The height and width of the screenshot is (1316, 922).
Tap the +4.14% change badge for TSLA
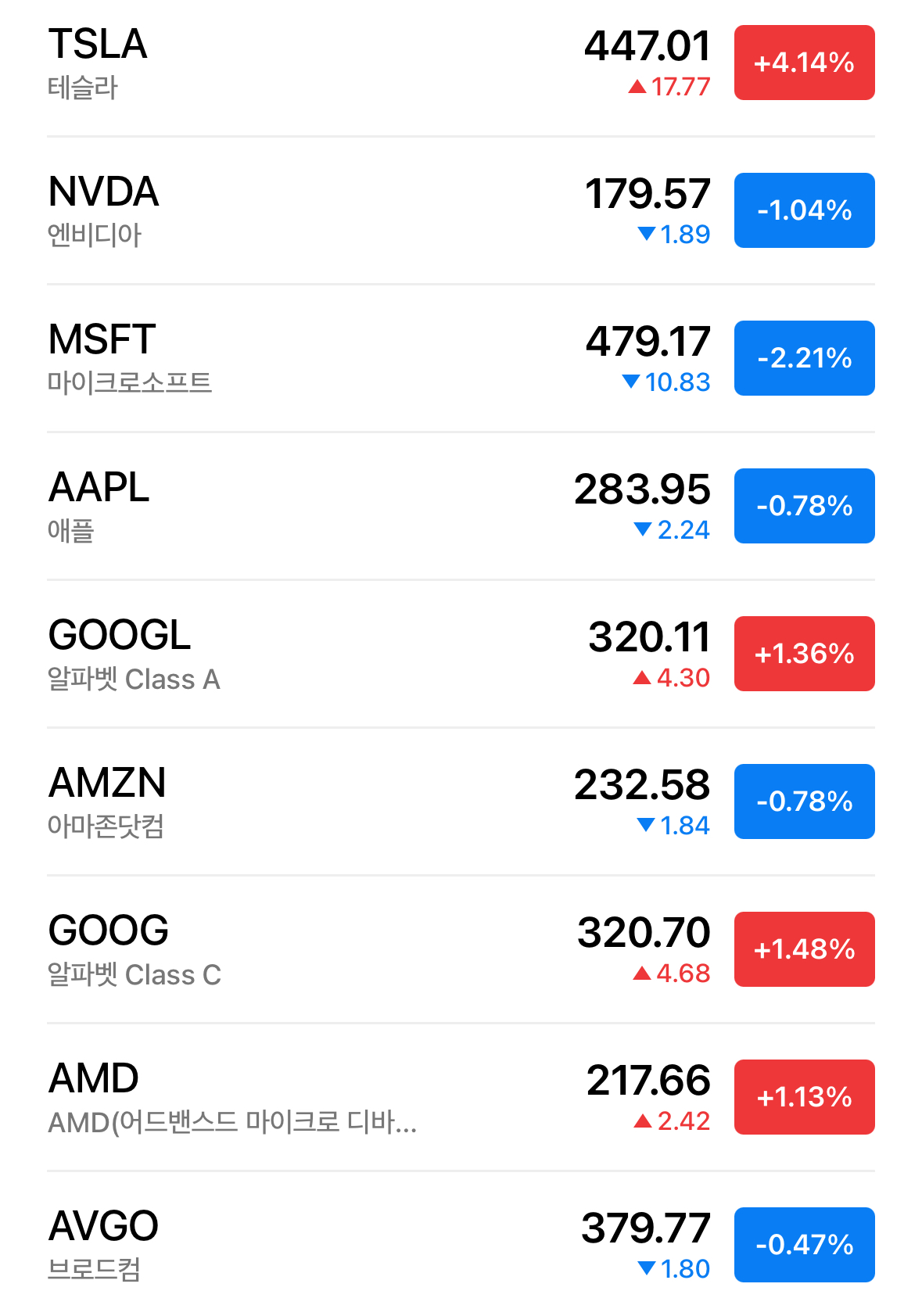point(804,63)
